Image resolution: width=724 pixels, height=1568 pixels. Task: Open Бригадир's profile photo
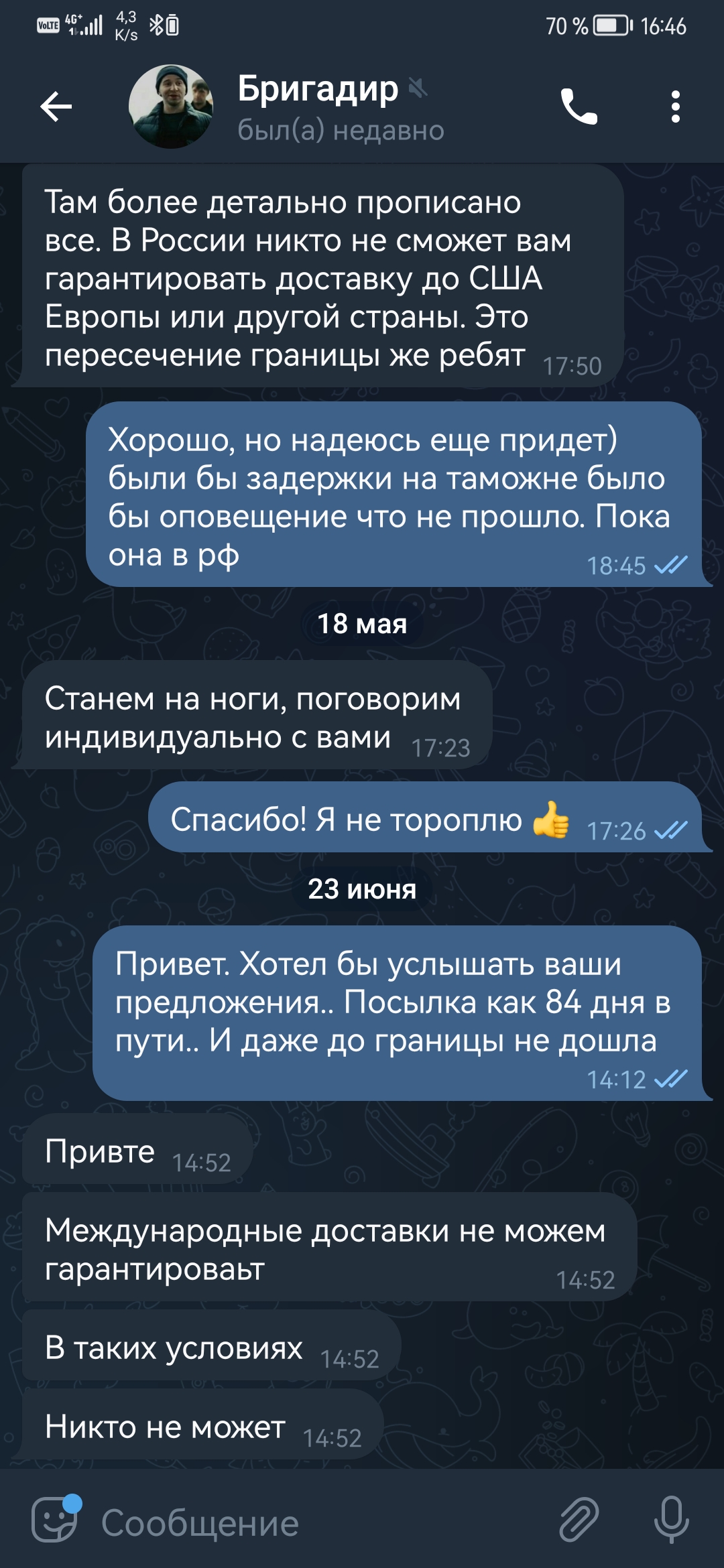coord(171,107)
